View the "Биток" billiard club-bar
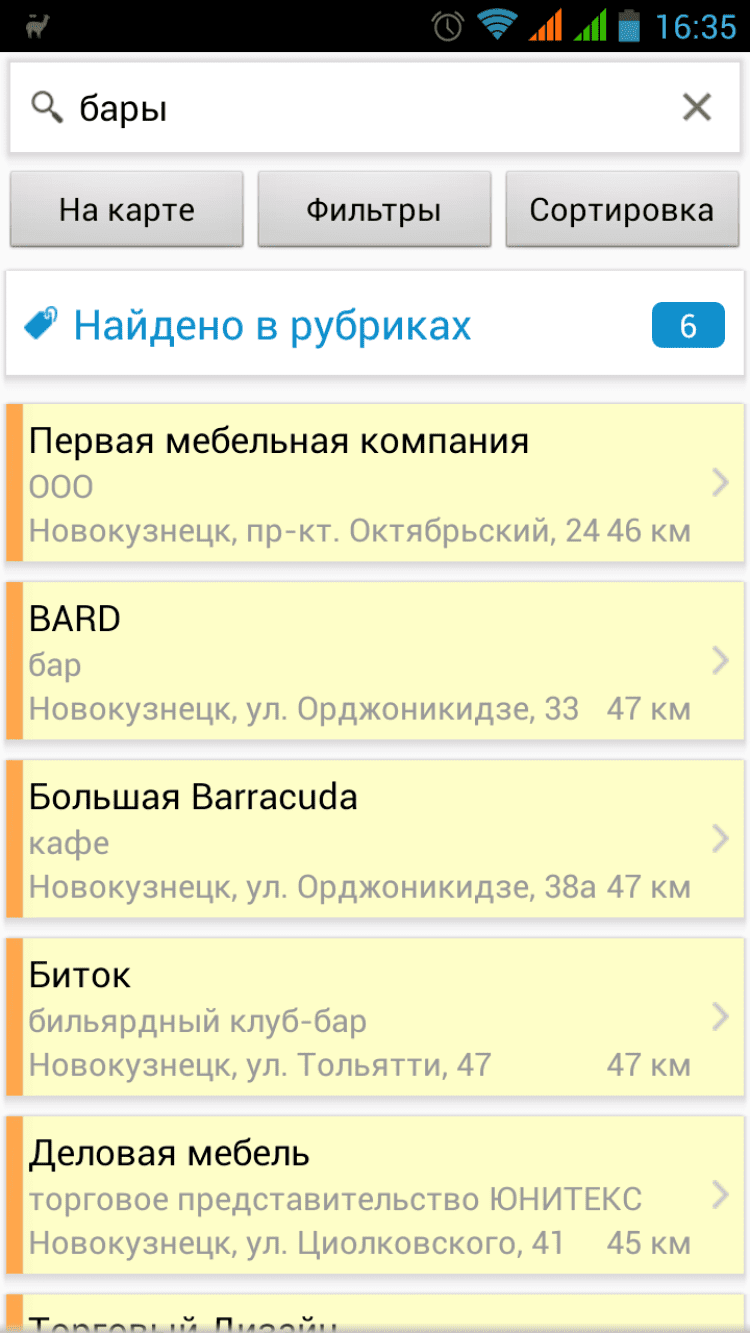750x1333 pixels. point(374,1018)
